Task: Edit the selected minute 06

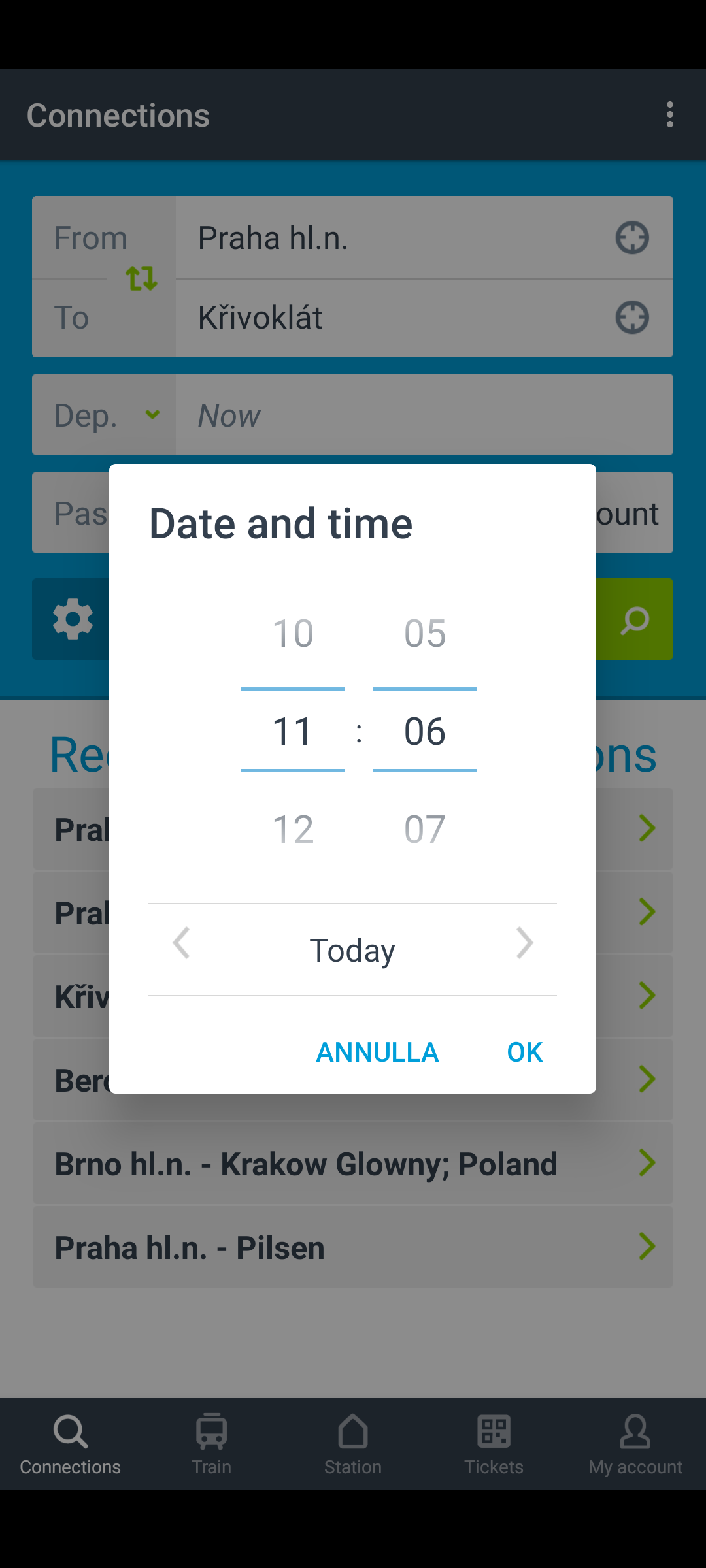Action: pos(425,731)
